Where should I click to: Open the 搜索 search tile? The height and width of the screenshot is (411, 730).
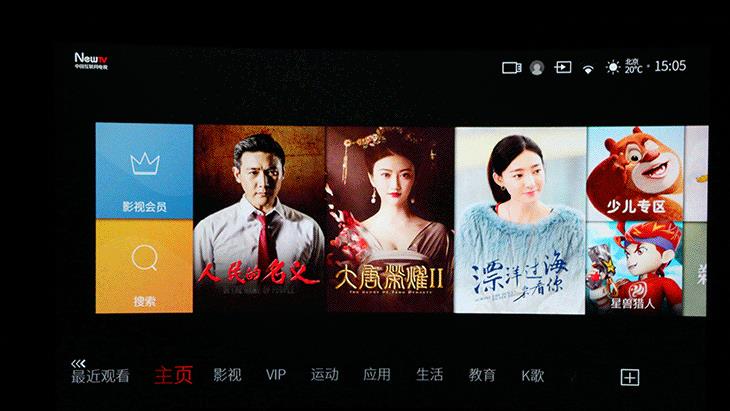pyautogui.click(x=144, y=265)
